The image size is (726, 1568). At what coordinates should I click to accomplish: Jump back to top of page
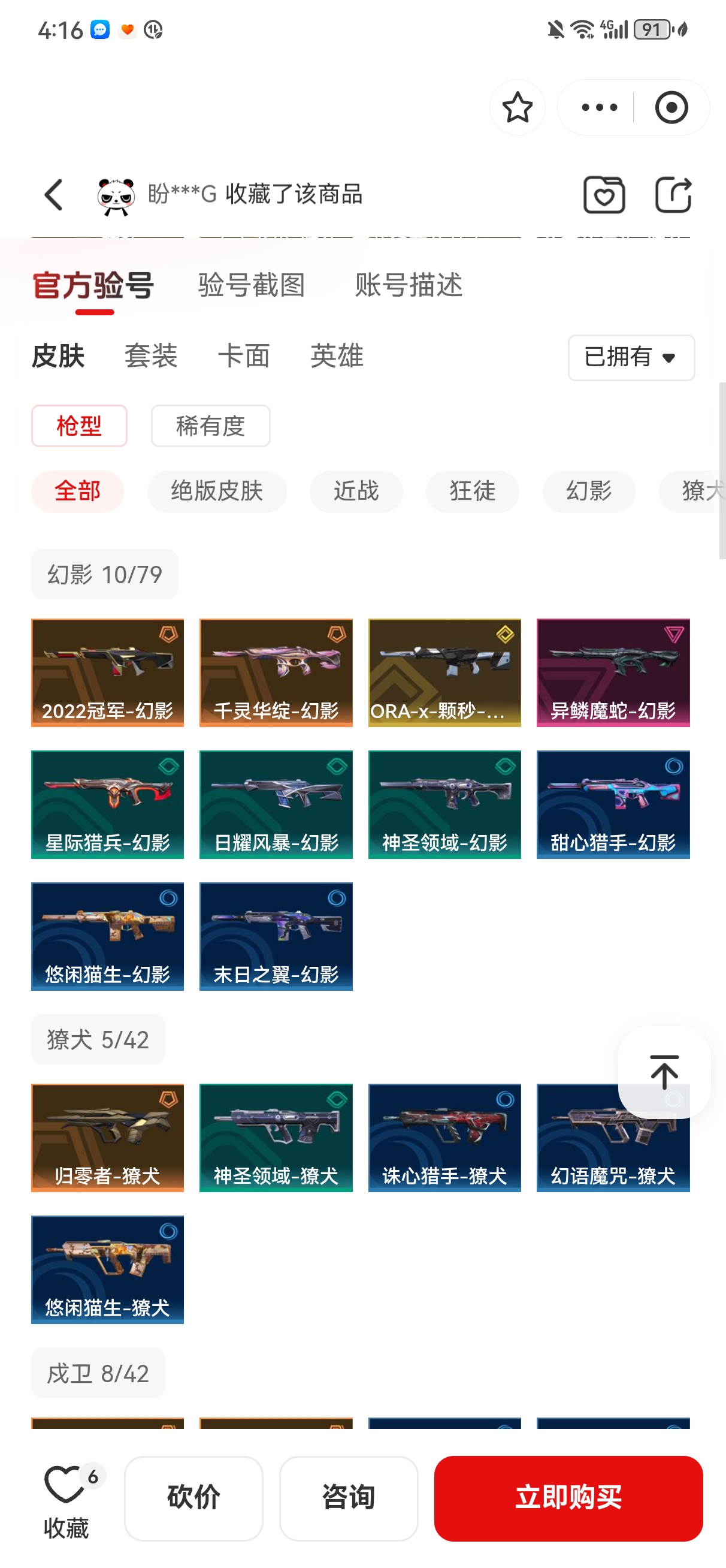point(664,1072)
